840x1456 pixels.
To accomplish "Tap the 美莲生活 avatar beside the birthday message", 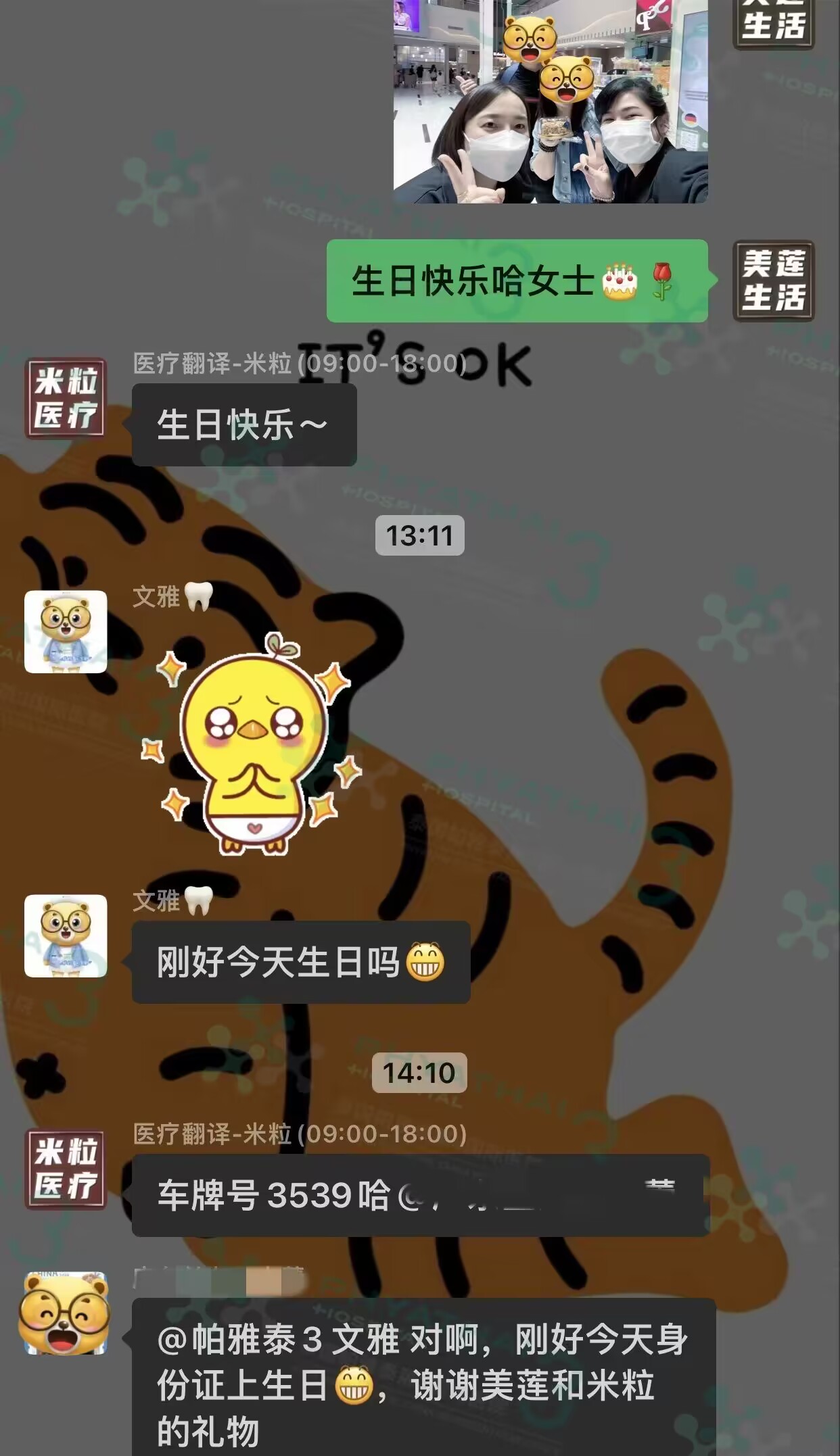I will point(773,281).
